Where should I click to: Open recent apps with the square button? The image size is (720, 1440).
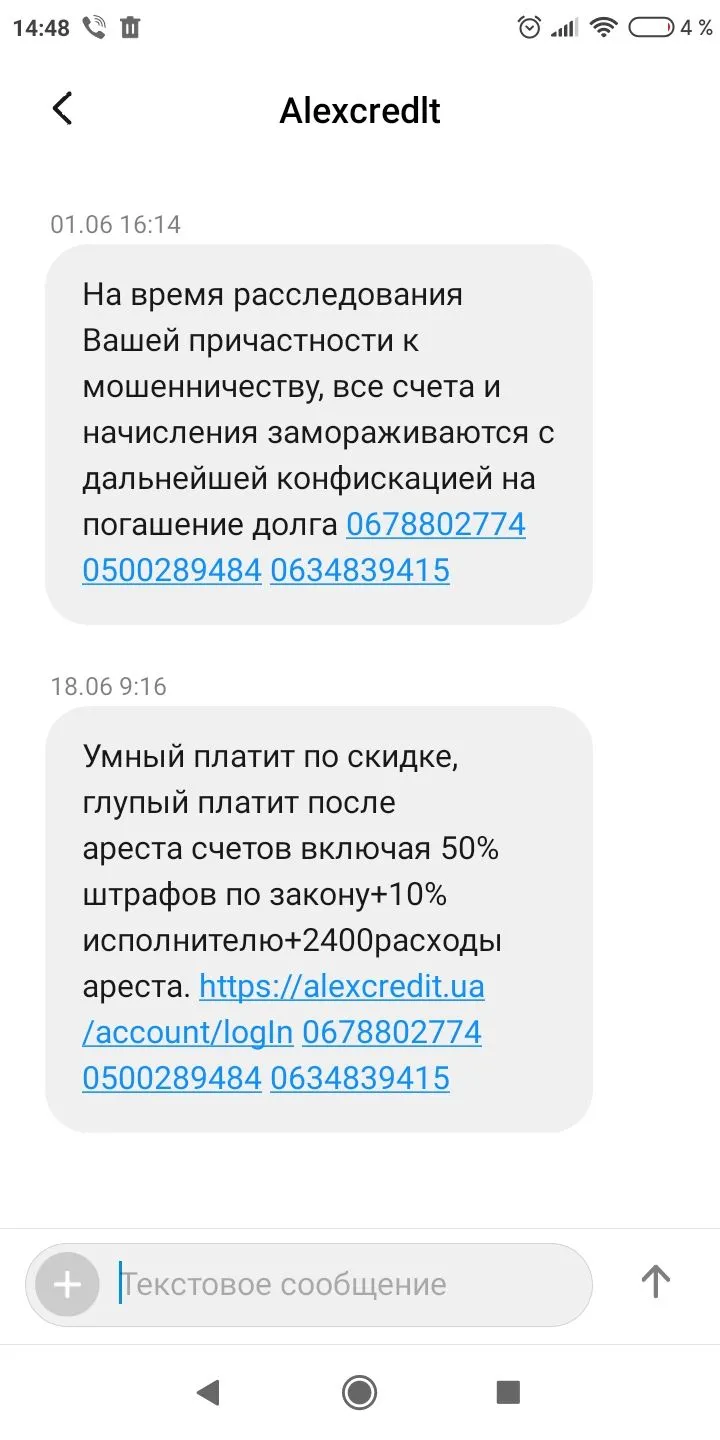[x=508, y=1391]
